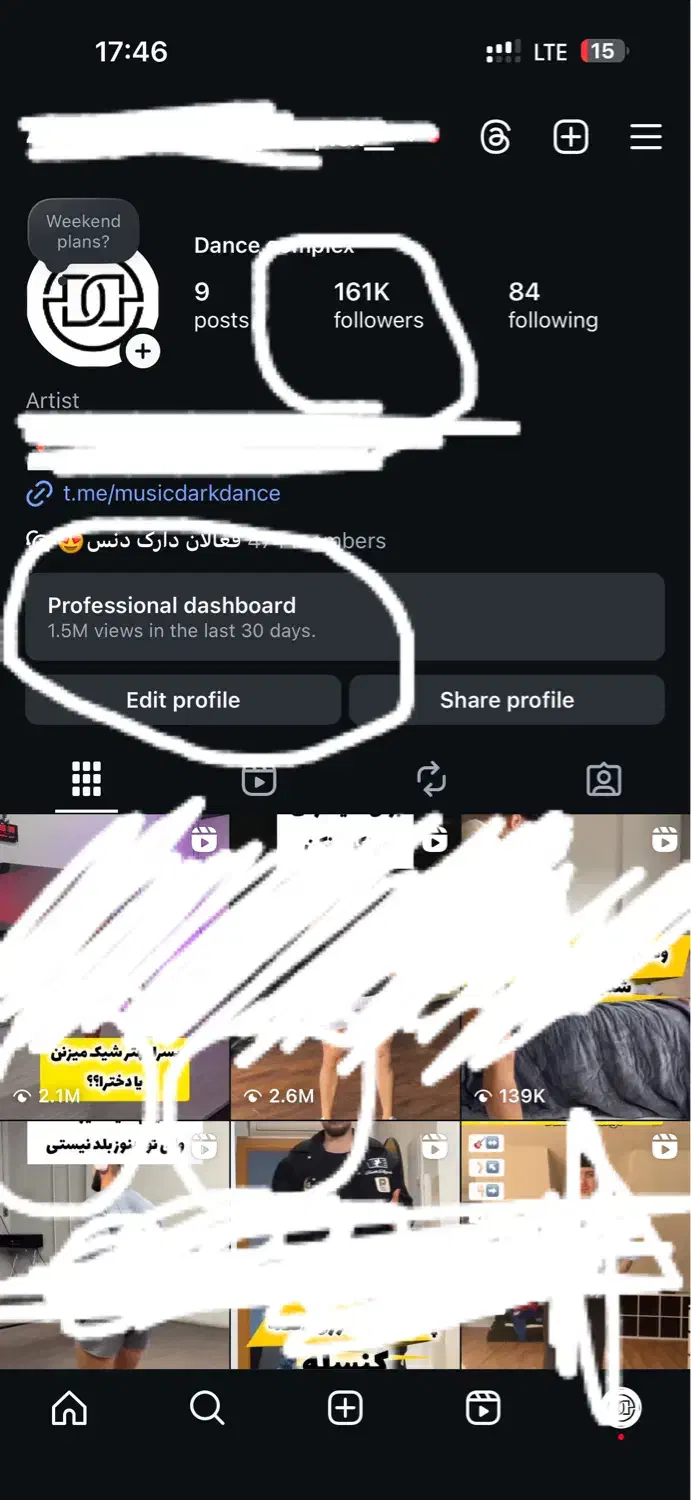Image resolution: width=691 pixels, height=1500 pixels.
Task: Open the Professional dashboard
Action: [344, 617]
